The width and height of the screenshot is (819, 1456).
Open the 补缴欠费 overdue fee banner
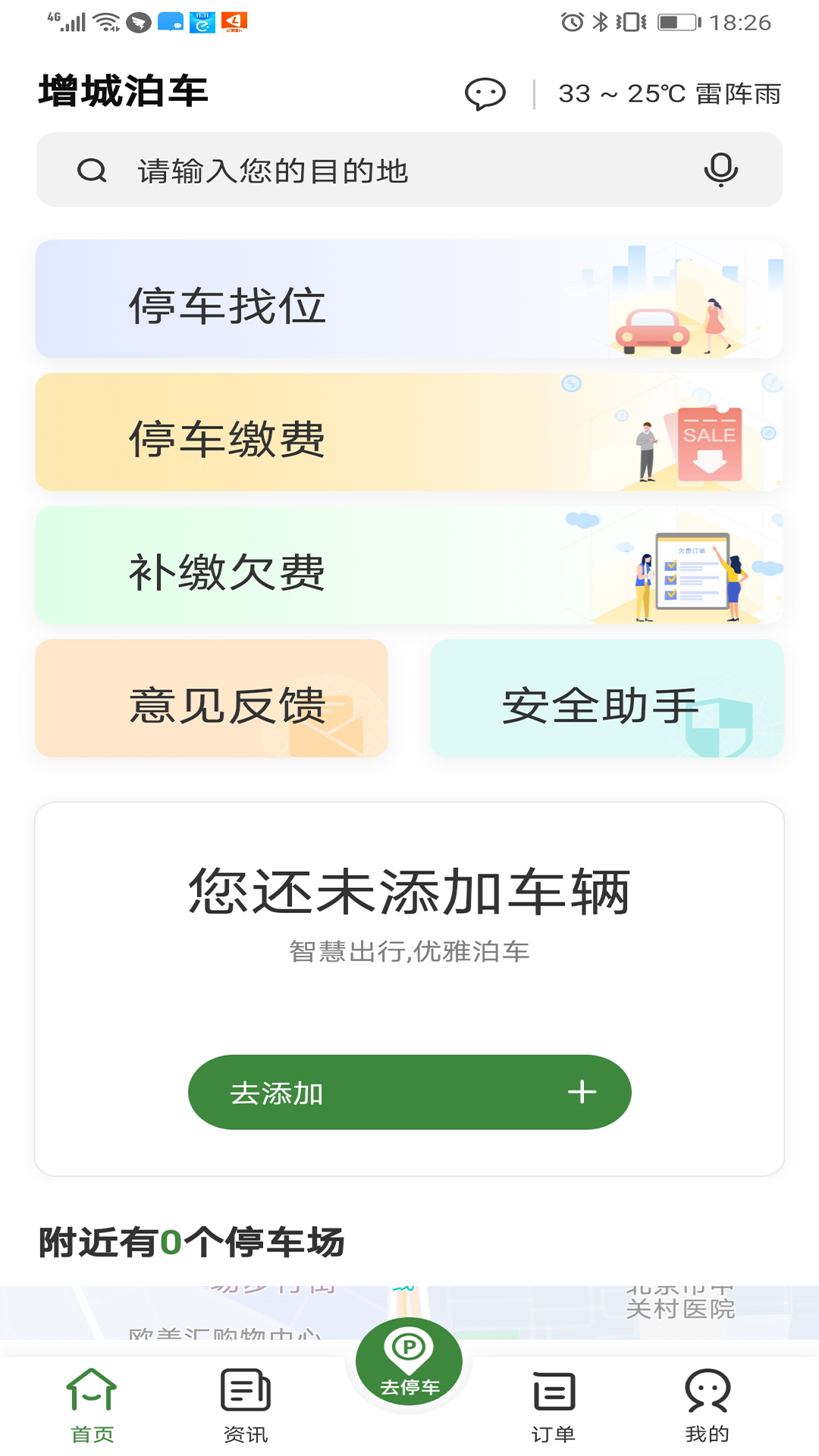(x=409, y=566)
